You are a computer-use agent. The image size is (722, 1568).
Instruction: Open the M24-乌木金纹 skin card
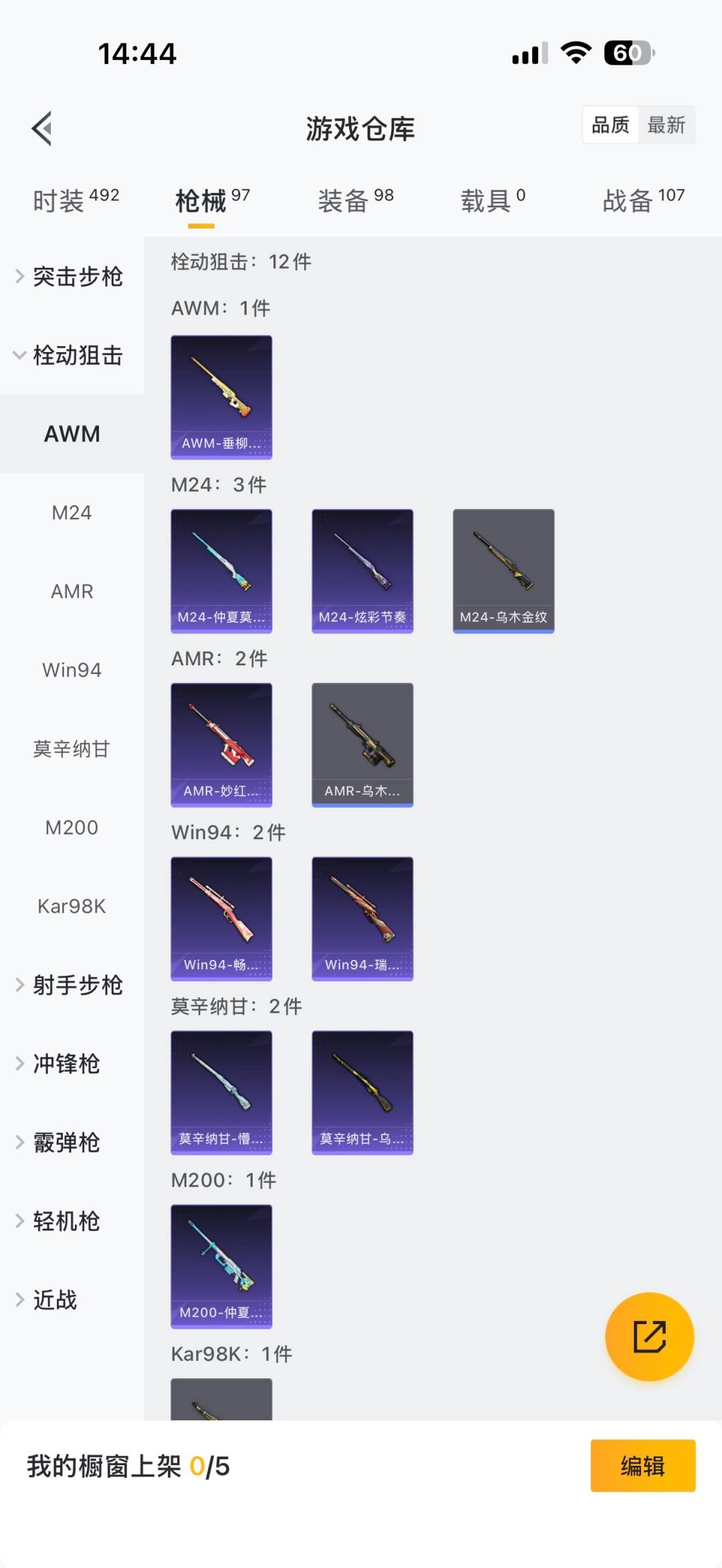click(503, 571)
